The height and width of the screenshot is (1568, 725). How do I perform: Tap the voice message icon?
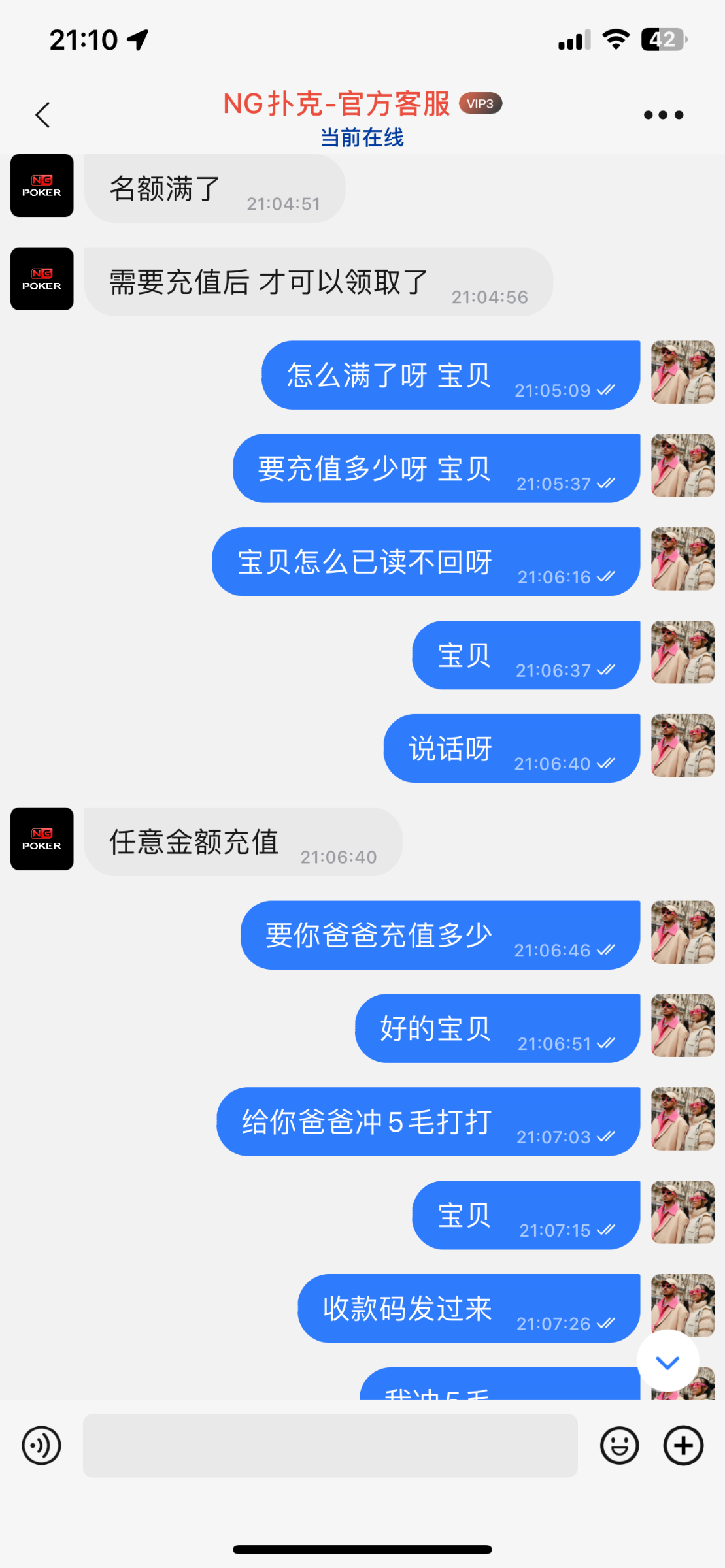[x=41, y=1445]
